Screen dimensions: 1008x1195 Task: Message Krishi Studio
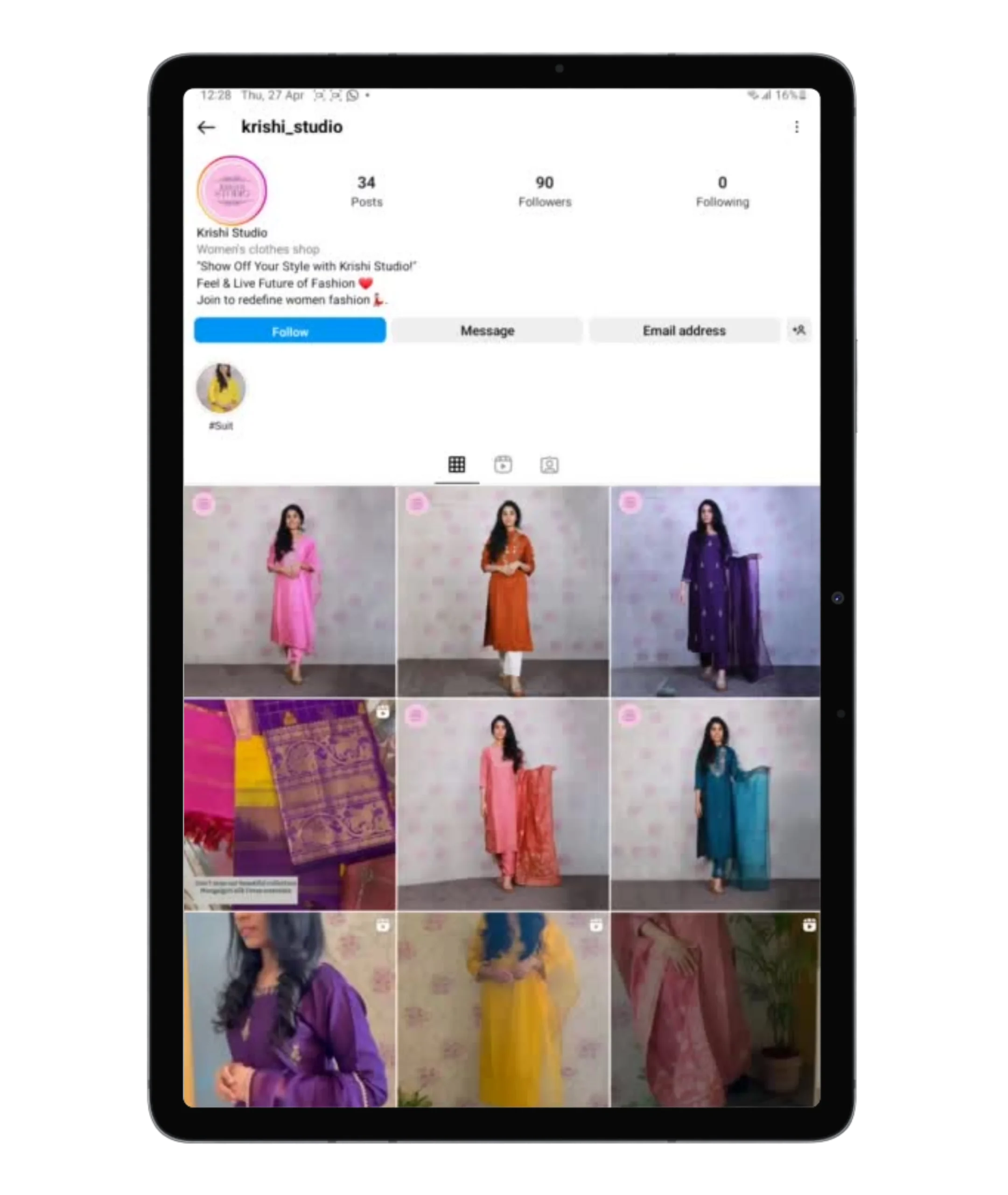point(487,331)
